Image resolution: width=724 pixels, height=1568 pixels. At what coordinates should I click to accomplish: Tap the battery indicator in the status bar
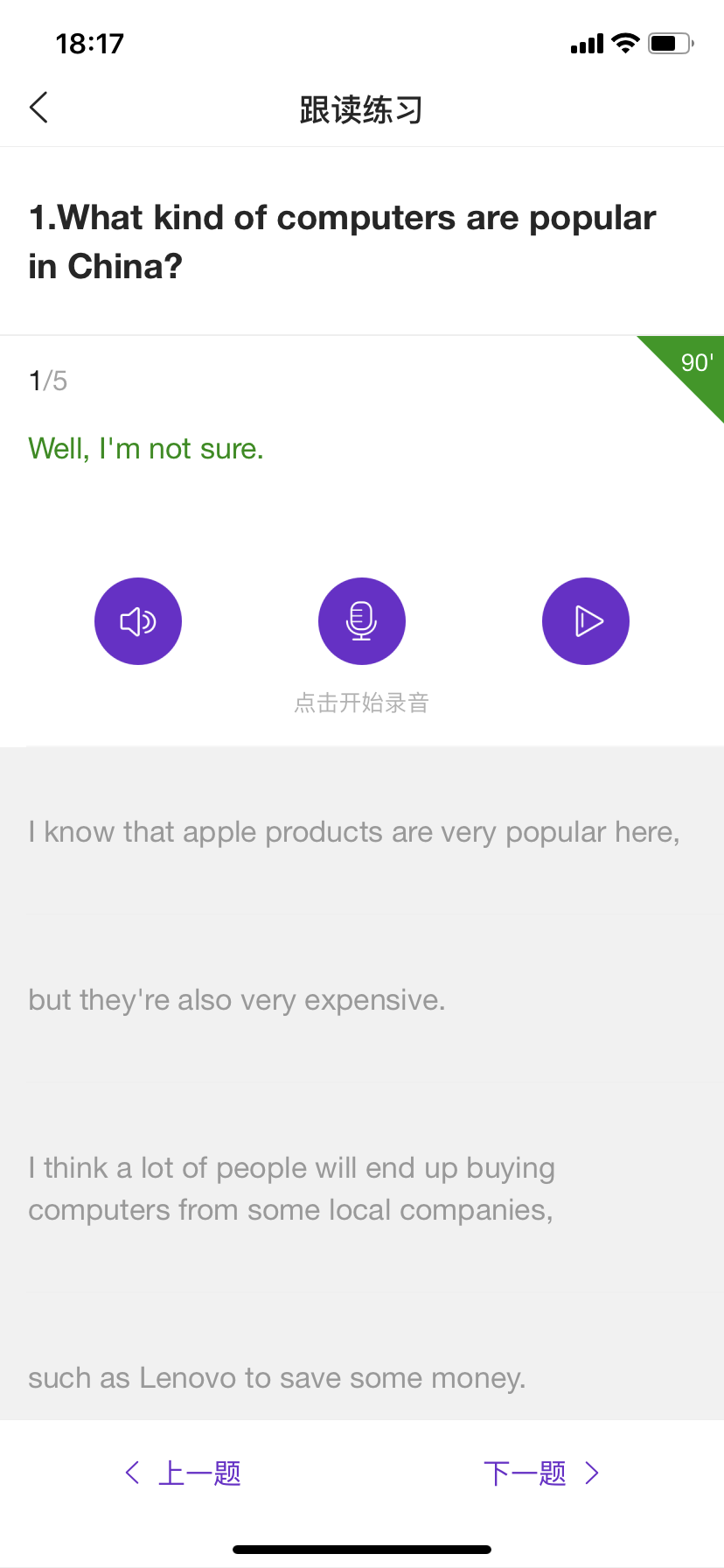pos(672,42)
